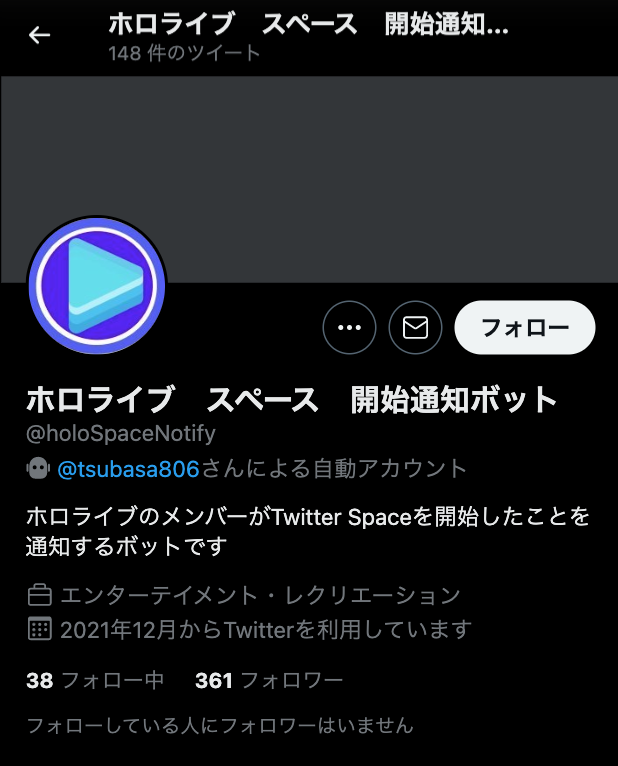Enlarge the profile avatar picture
The height and width of the screenshot is (766, 618).
tap(97, 286)
